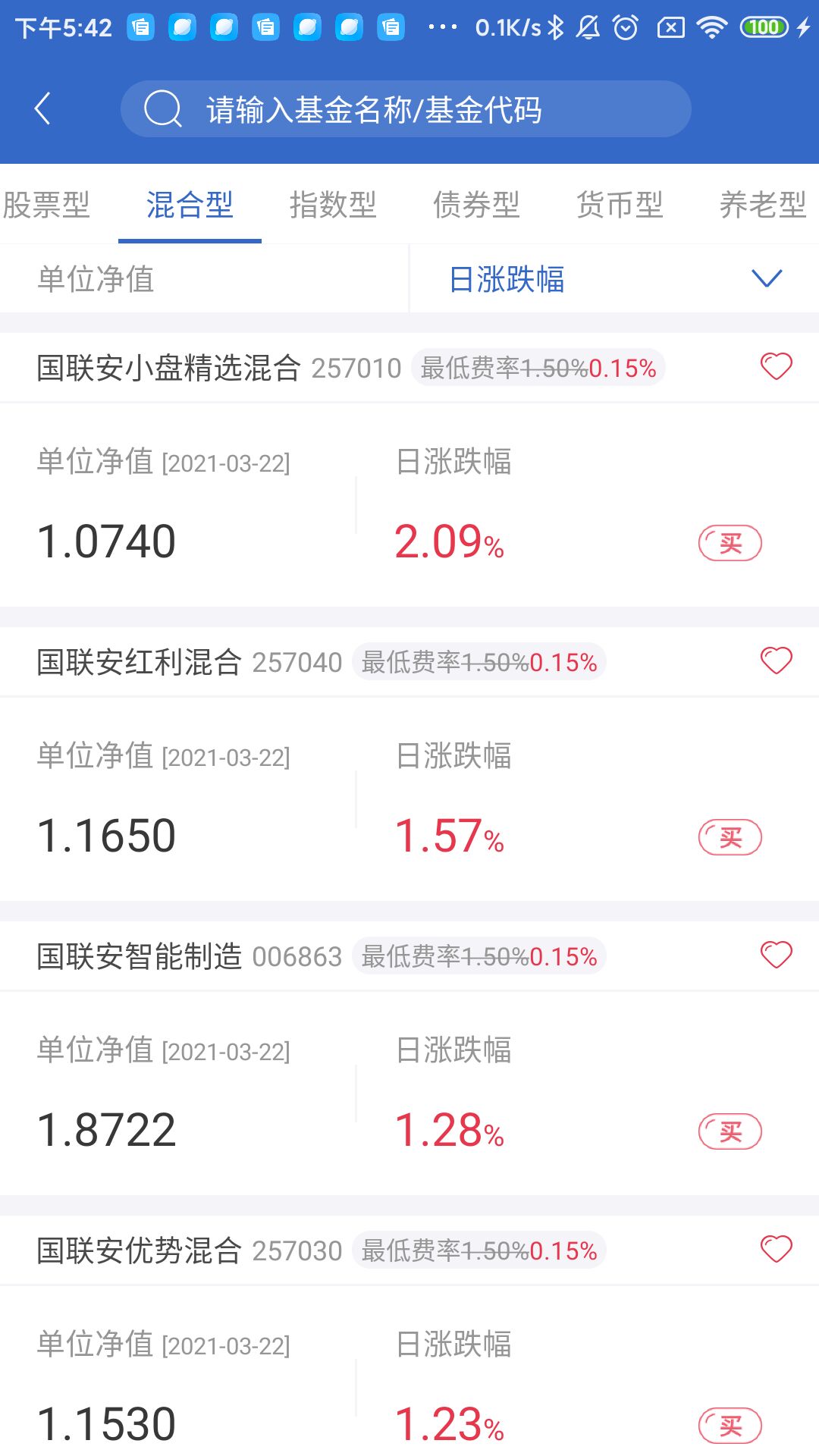This screenshot has height=1456, width=819.
Task: Tap the back arrow icon
Action: point(43,108)
